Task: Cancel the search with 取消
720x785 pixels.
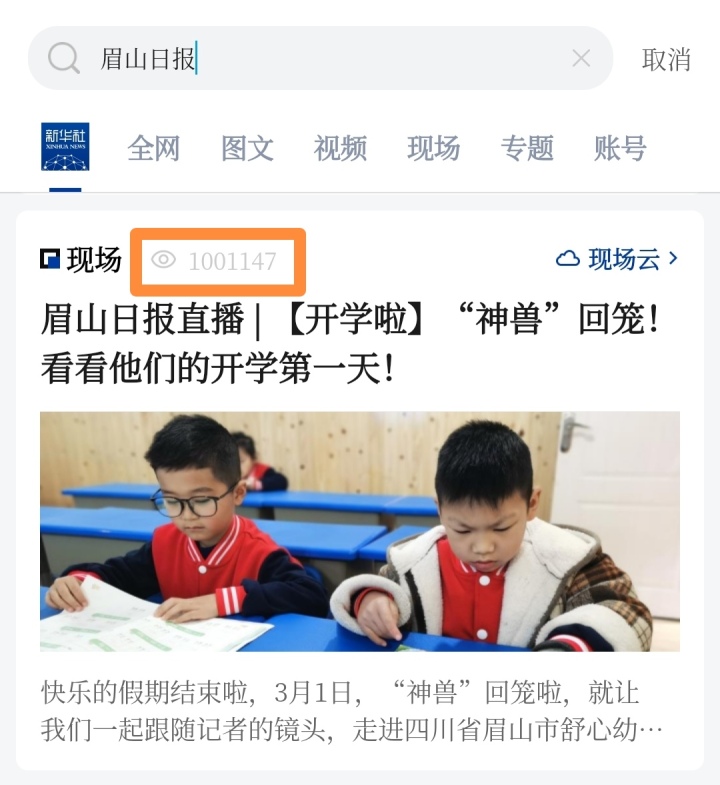Action: (666, 59)
